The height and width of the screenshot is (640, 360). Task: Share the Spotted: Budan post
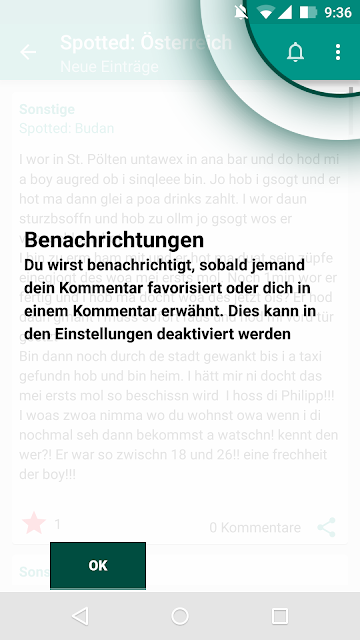(x=327, y=527)
